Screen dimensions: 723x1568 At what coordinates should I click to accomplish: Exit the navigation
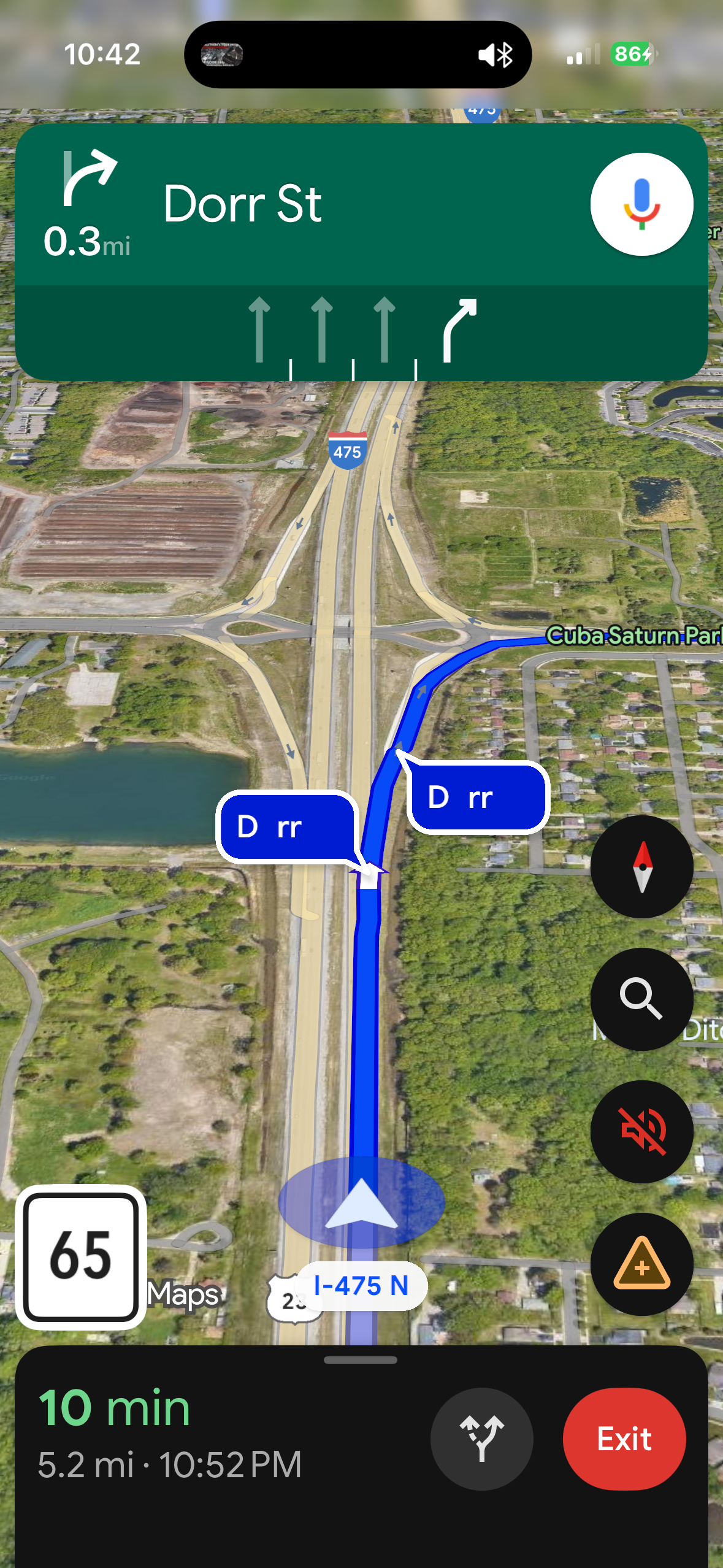pos(624,1439)
